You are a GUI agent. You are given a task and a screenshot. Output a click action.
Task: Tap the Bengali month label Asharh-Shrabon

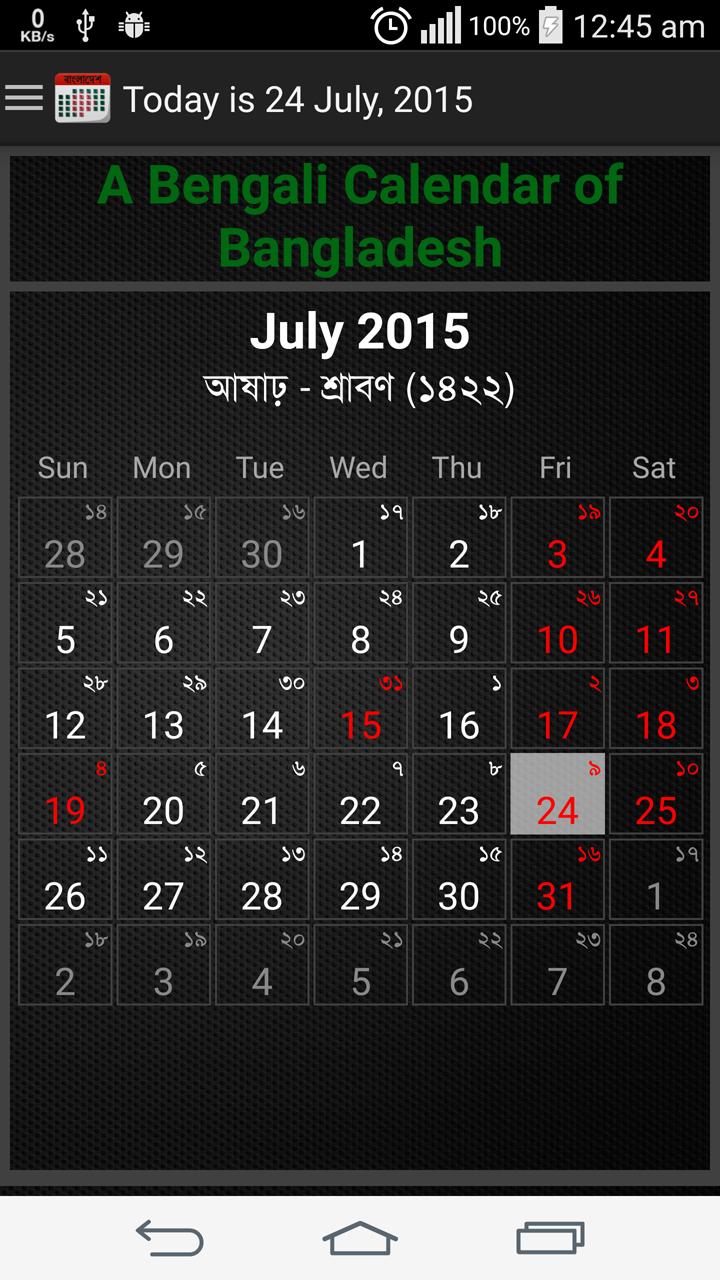pos(360,387)
